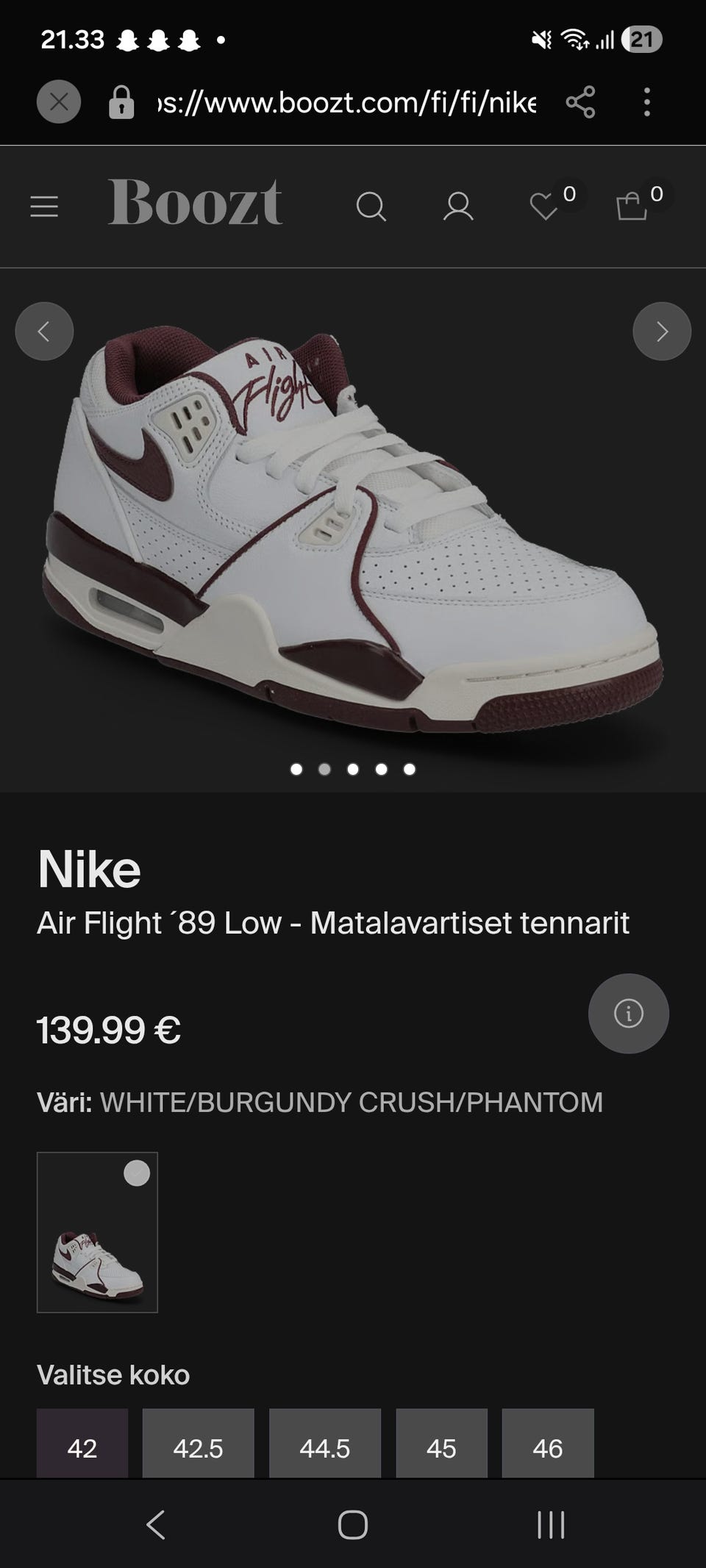Open the Boozt search
The image size is (706, 1568).
371,207
